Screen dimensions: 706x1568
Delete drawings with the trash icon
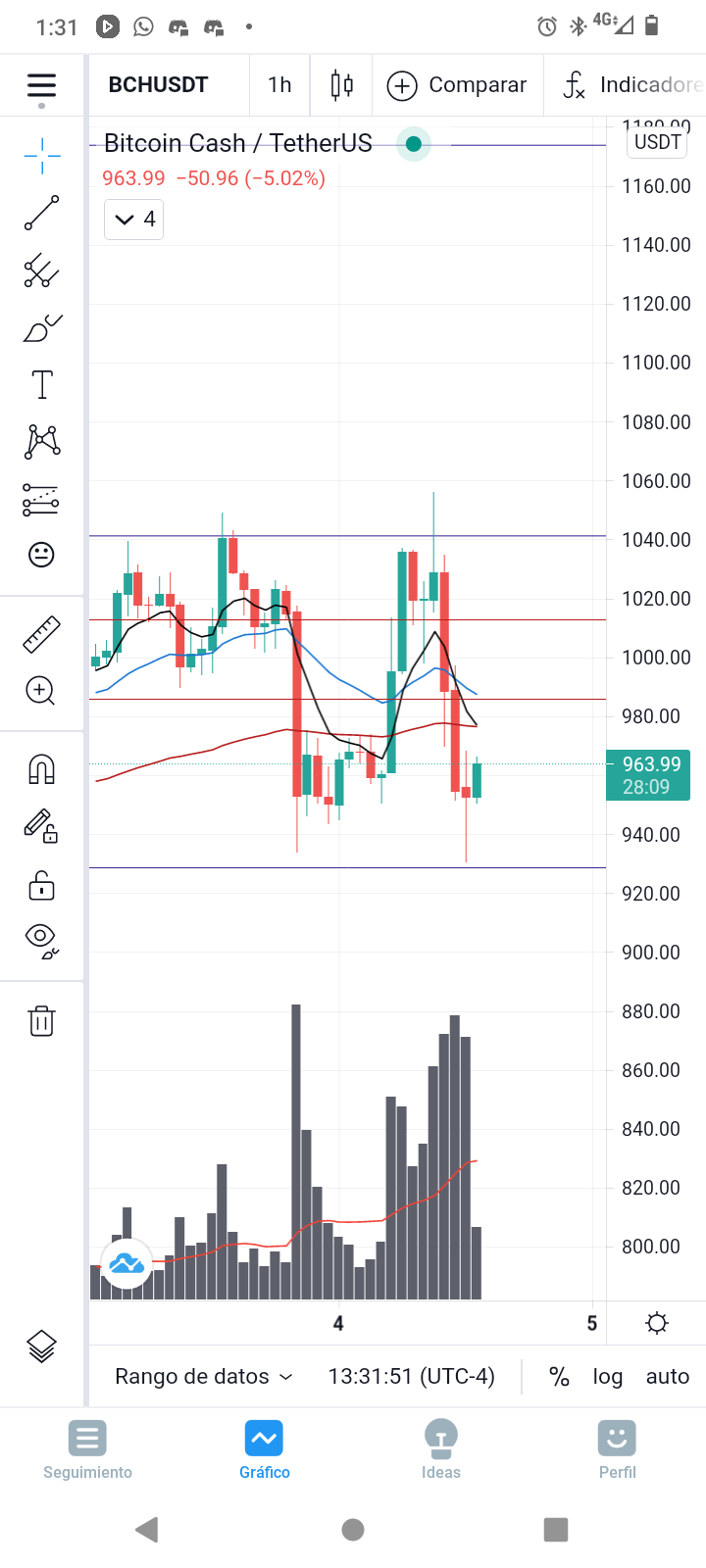pos(41,1021)
